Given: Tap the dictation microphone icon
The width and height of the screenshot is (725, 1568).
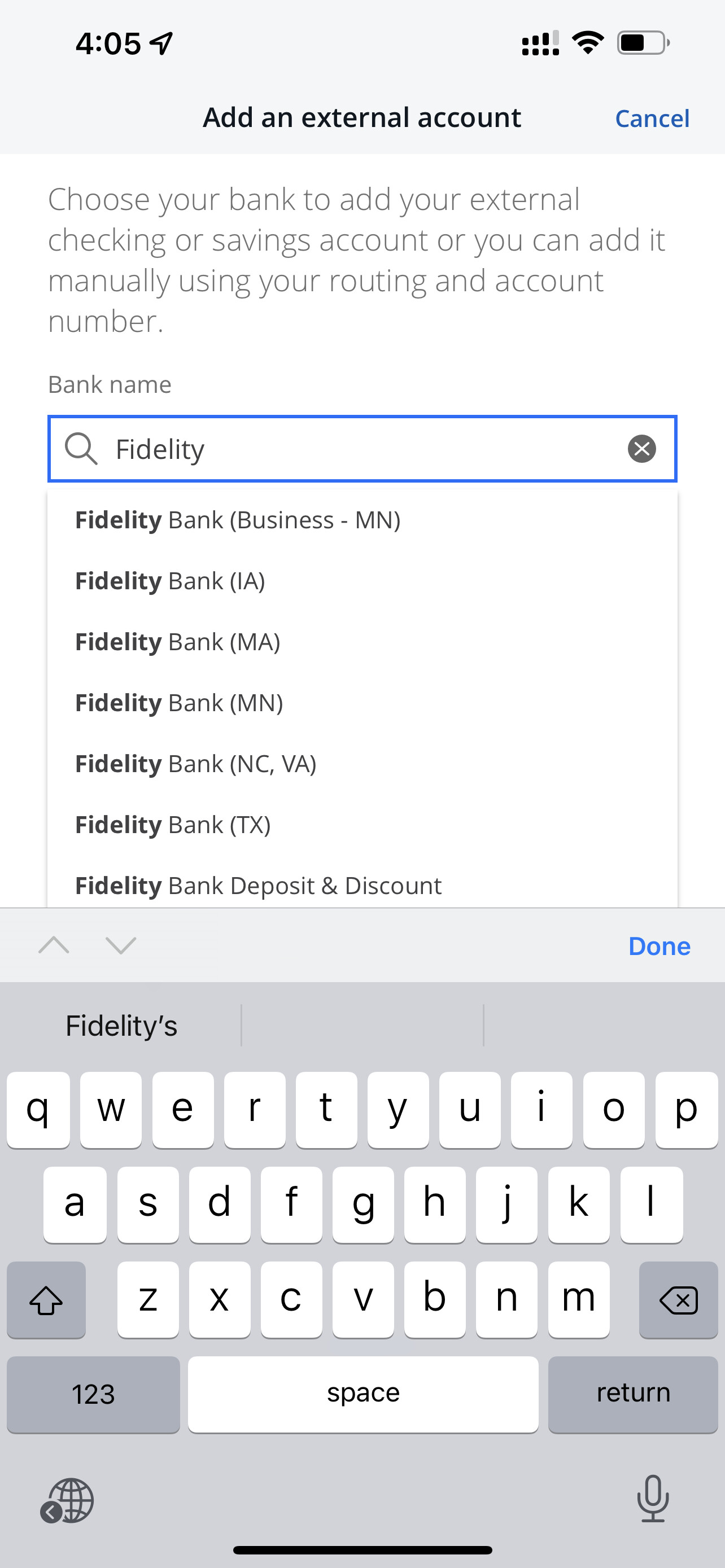Looking at the screenshot, I should pyautogui.click(x=653, y=1500).
